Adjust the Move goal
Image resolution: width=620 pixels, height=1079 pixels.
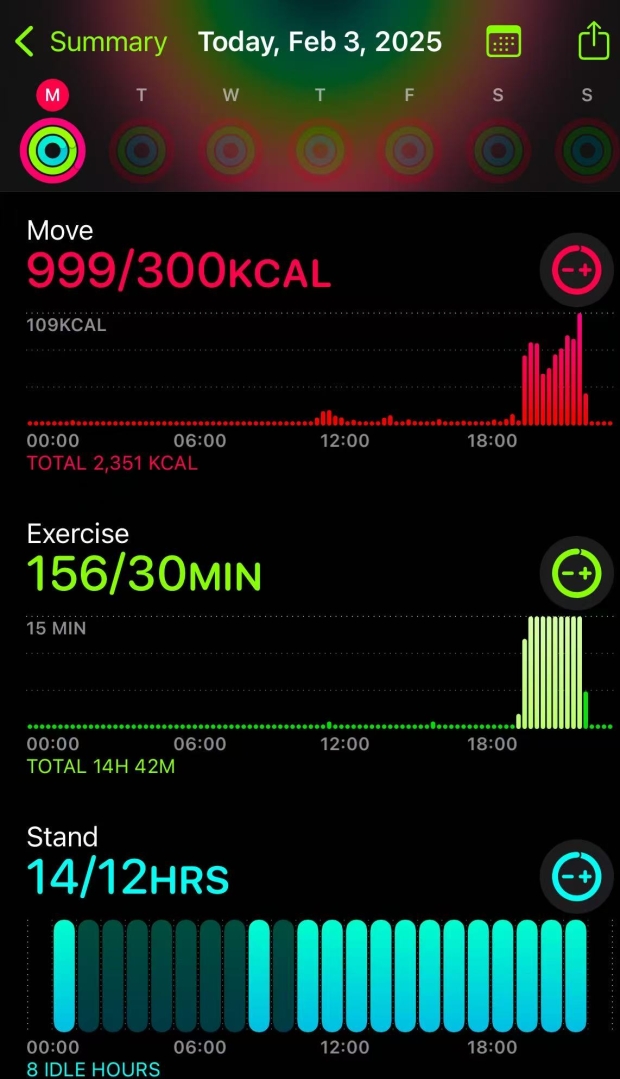click(577, 270)
